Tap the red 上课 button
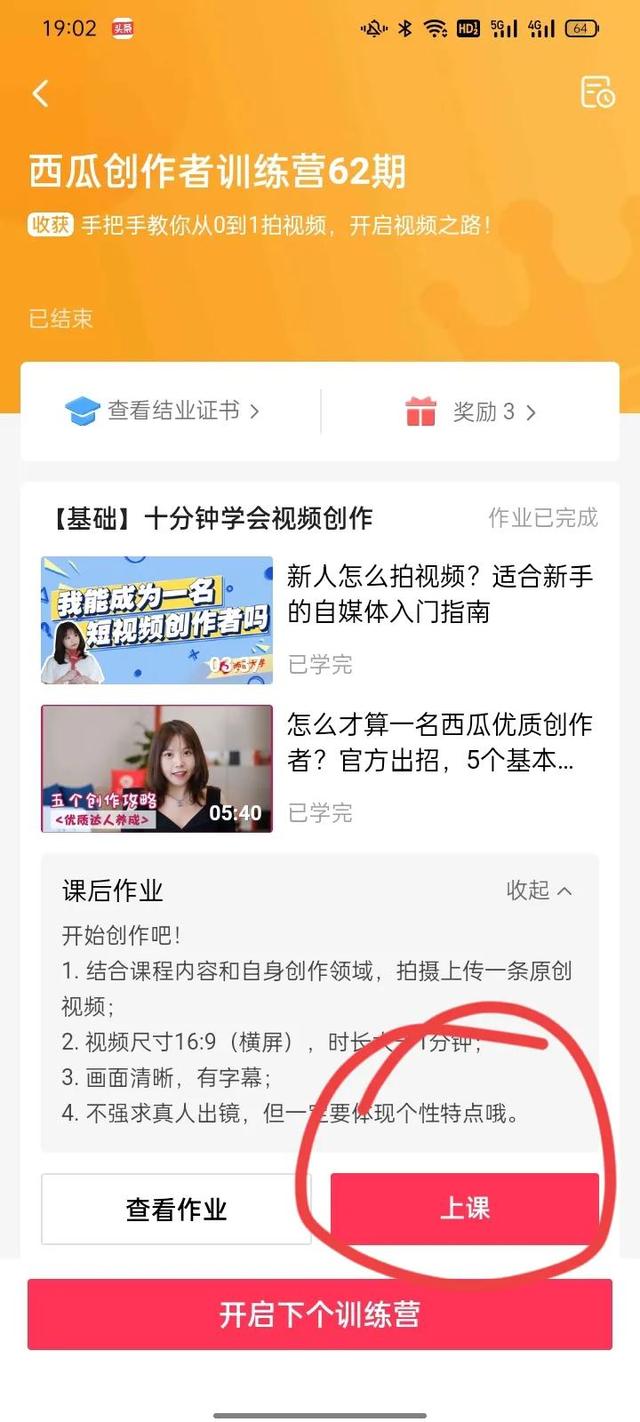 coord(465,1209)
